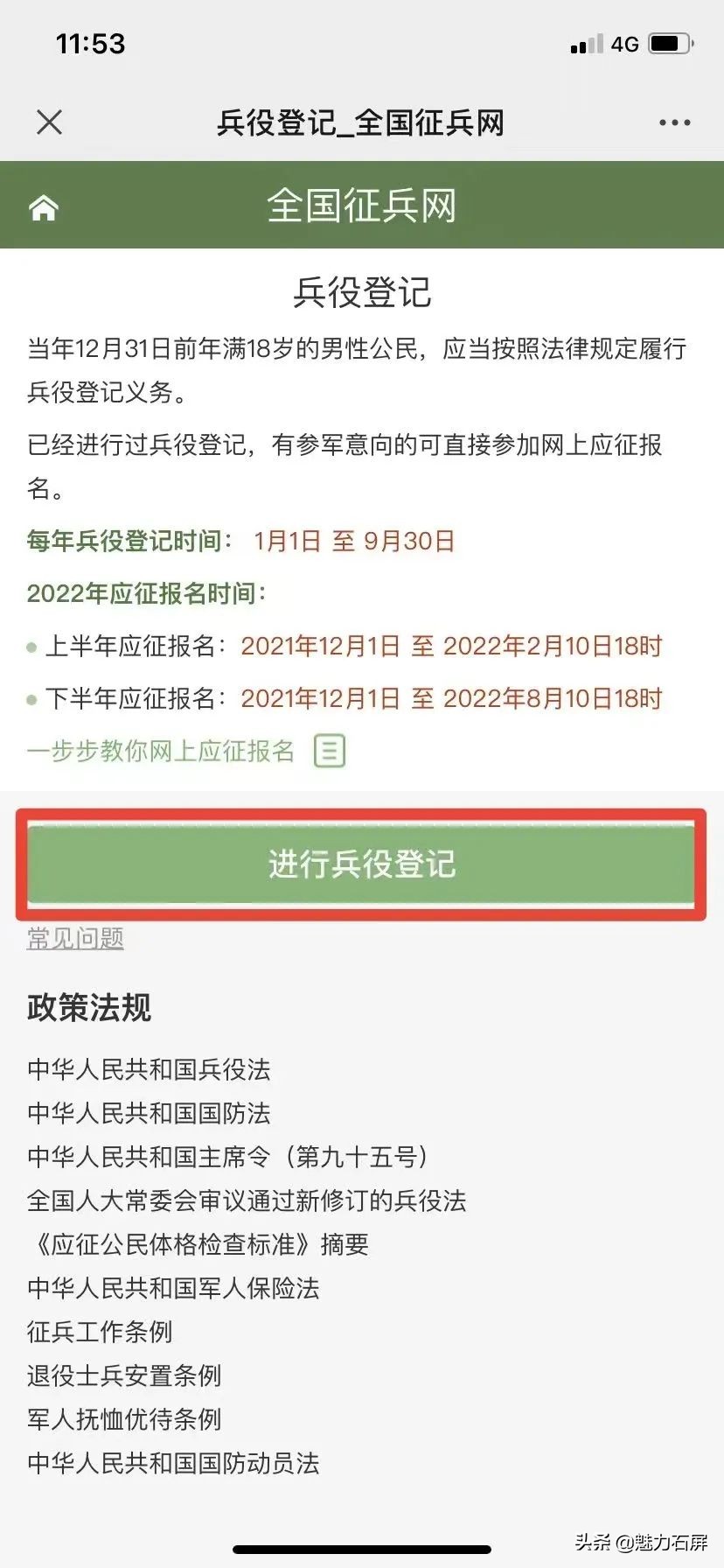Open the guide document icon beside 一步步教你网上应征报名

[330, 751]
